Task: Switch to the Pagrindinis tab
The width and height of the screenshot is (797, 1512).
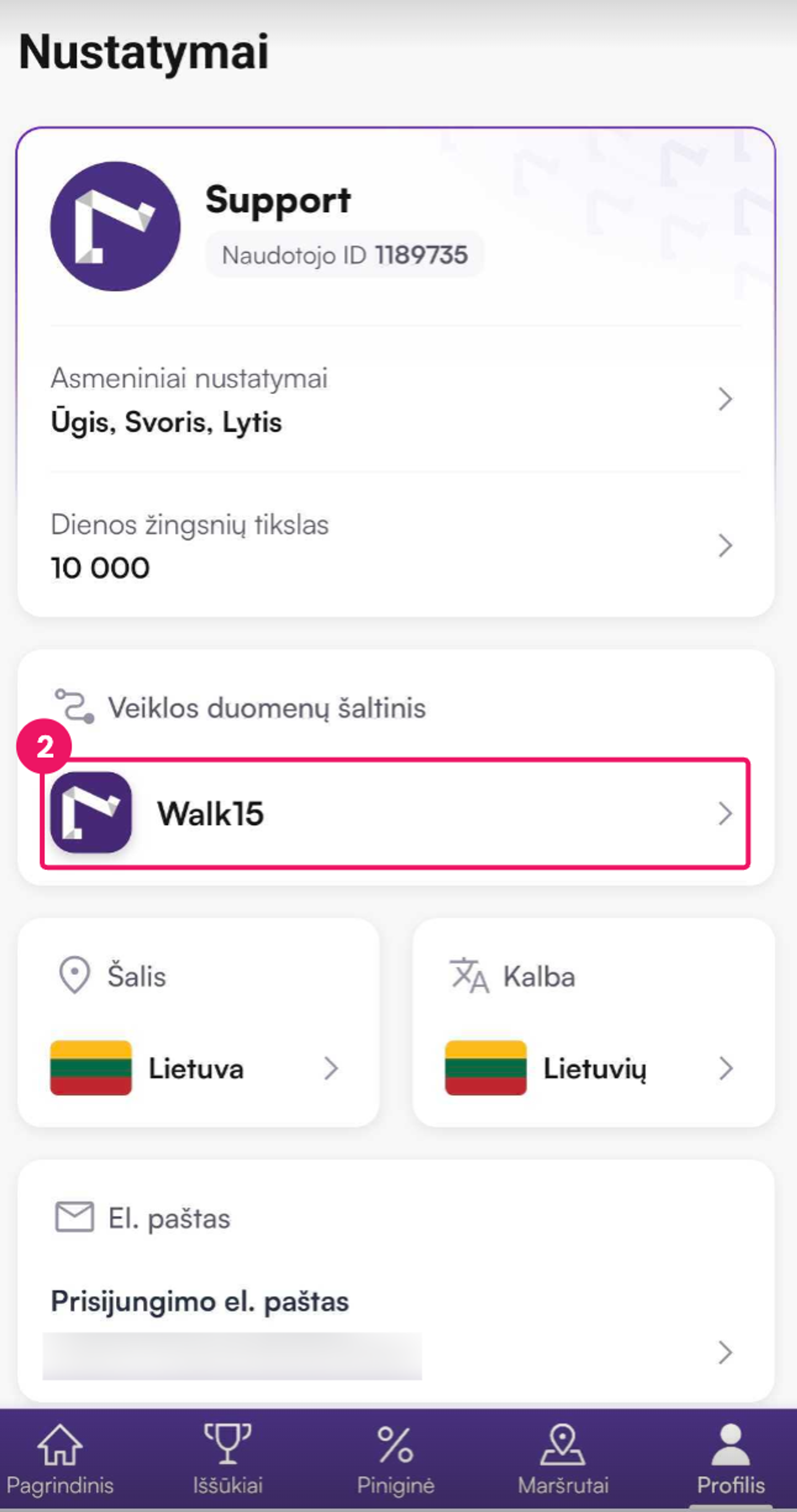Action: (60, 1459)
